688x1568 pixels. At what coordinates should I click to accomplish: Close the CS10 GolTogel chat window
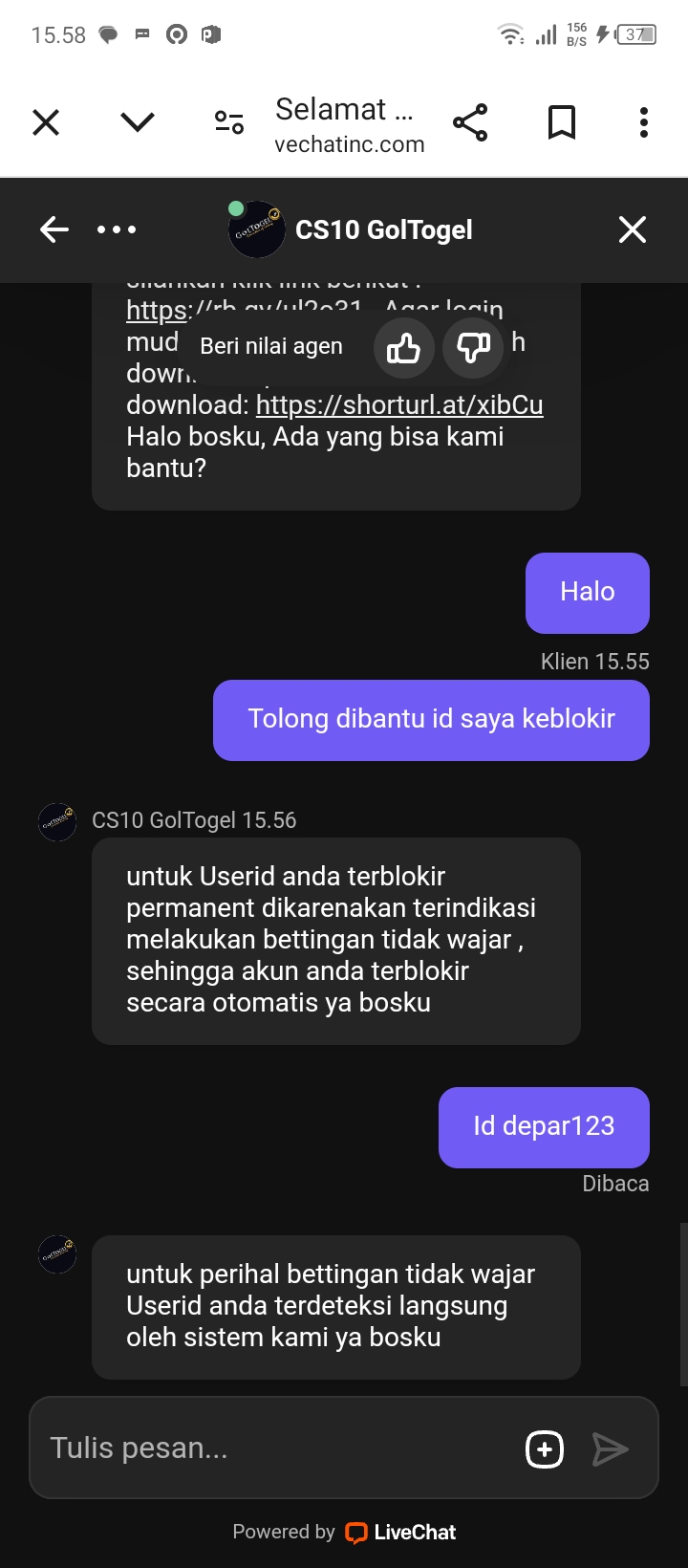[x=633, y=229]
